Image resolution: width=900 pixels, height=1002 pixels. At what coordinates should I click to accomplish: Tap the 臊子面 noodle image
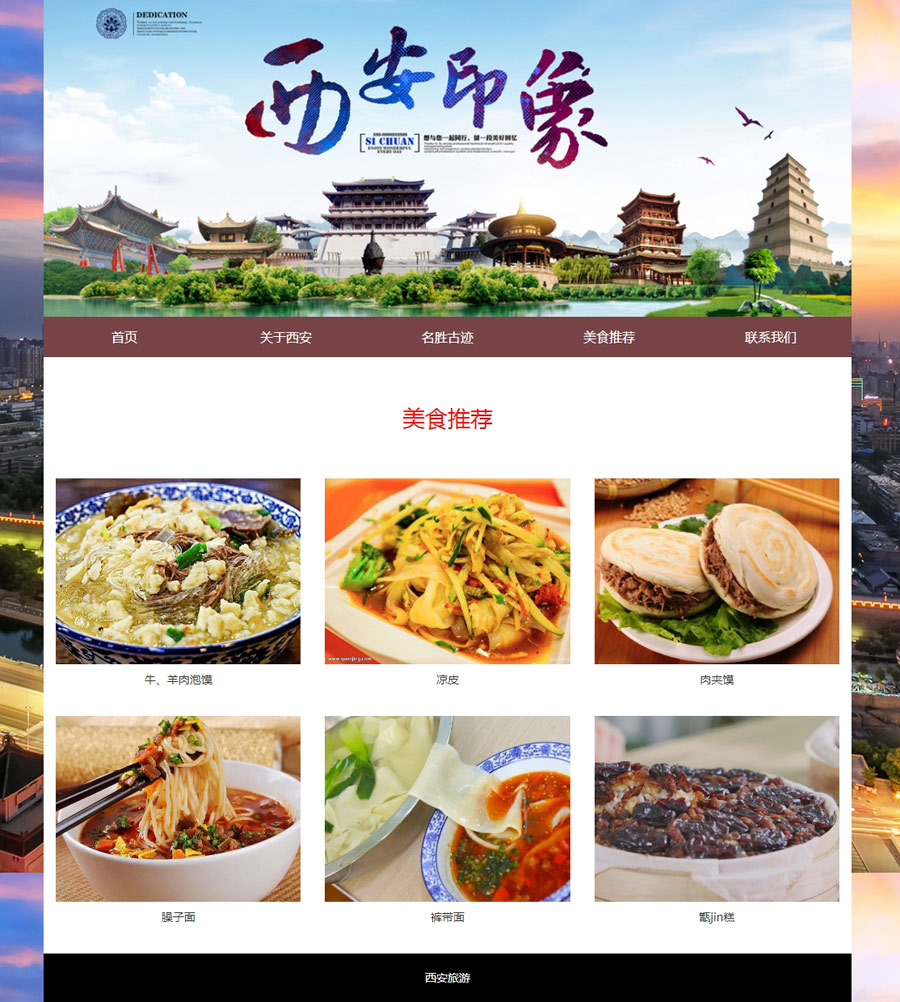pos(178,808)
